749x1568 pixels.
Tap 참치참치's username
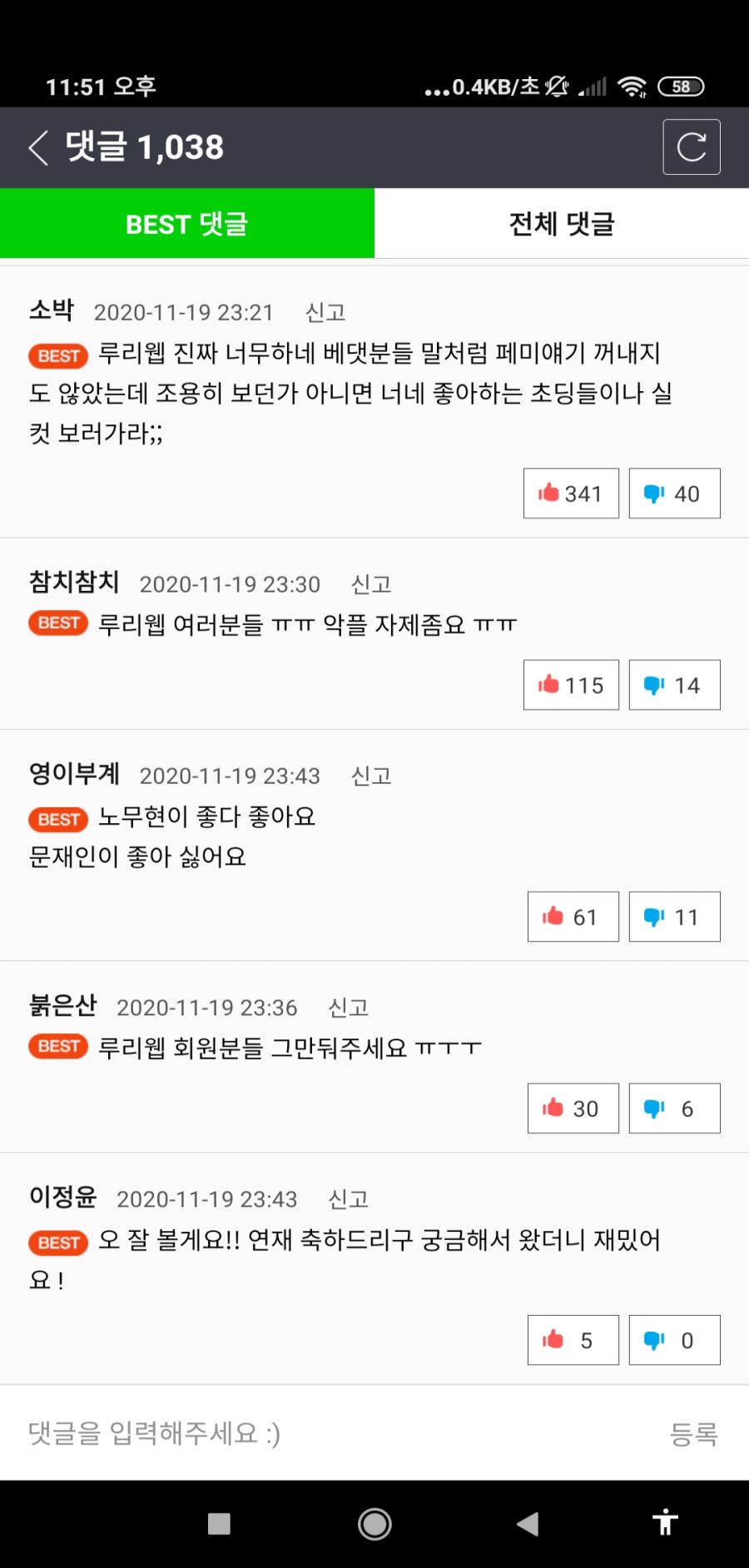tap(73, 583)
